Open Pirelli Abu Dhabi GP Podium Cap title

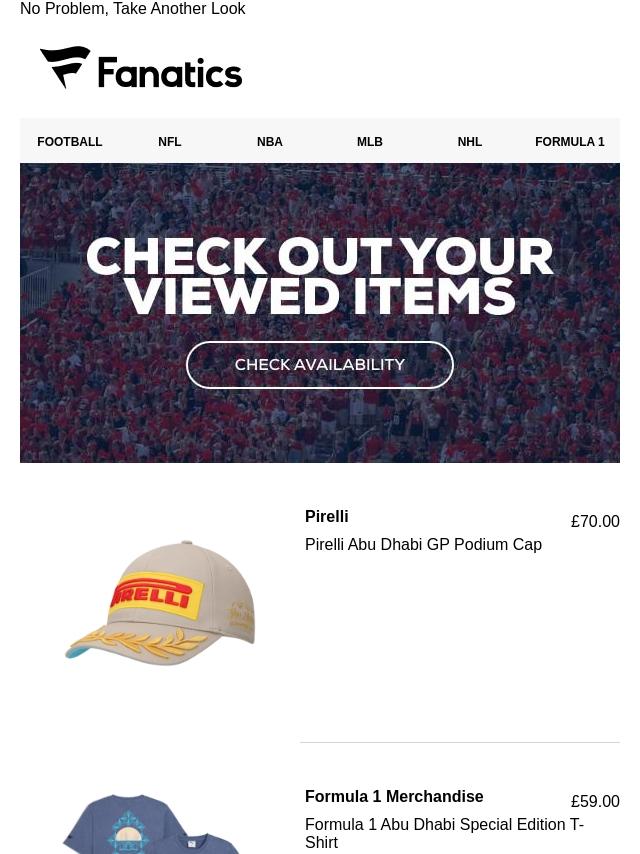pyautogui.click(x=423, y=545)
